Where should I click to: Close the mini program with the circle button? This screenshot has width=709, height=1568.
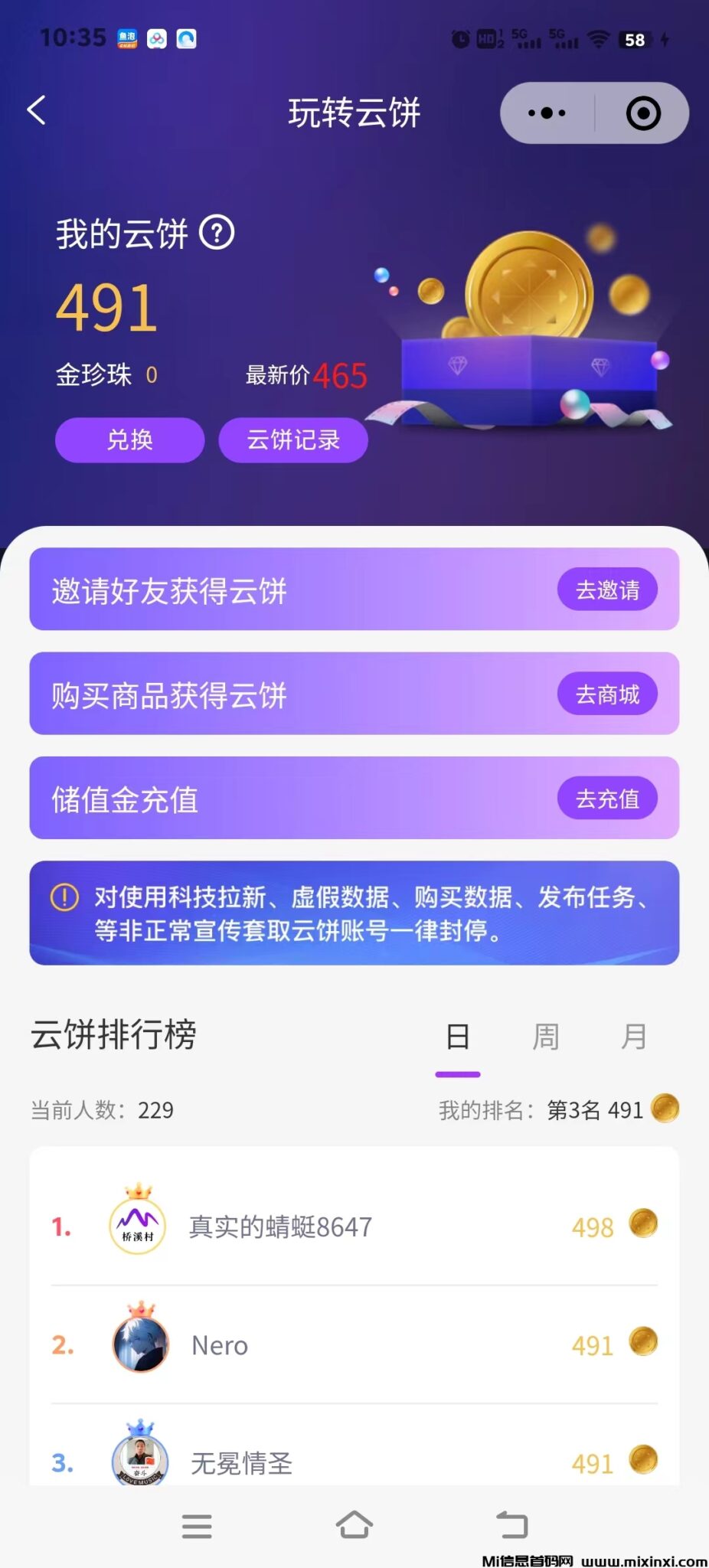643,113
